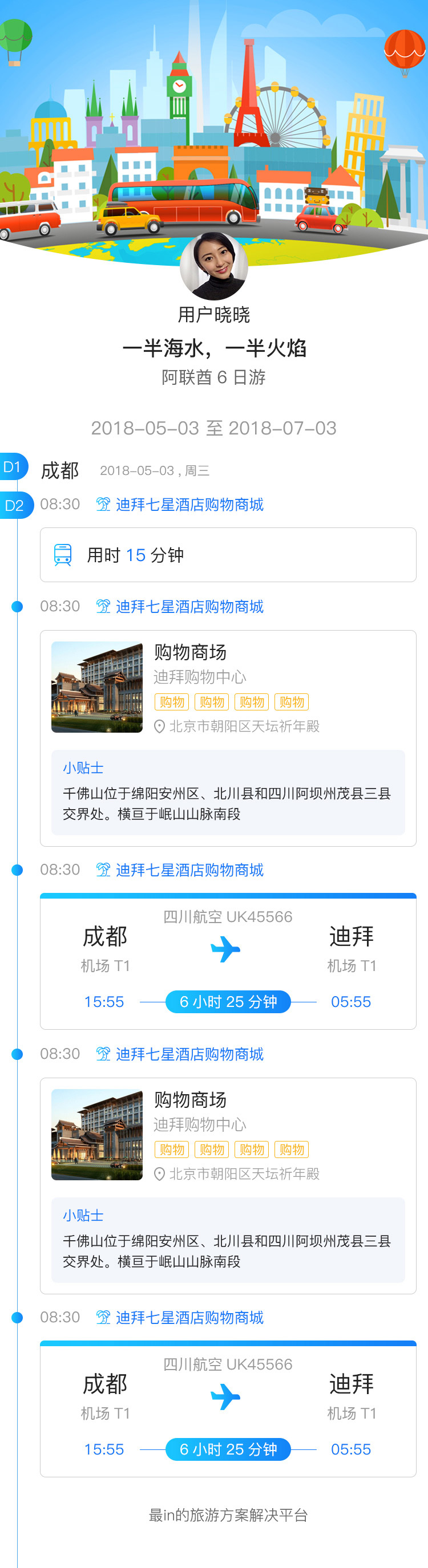Jump to the D1 day marker
428x1568 pixels.
point(13,467)
